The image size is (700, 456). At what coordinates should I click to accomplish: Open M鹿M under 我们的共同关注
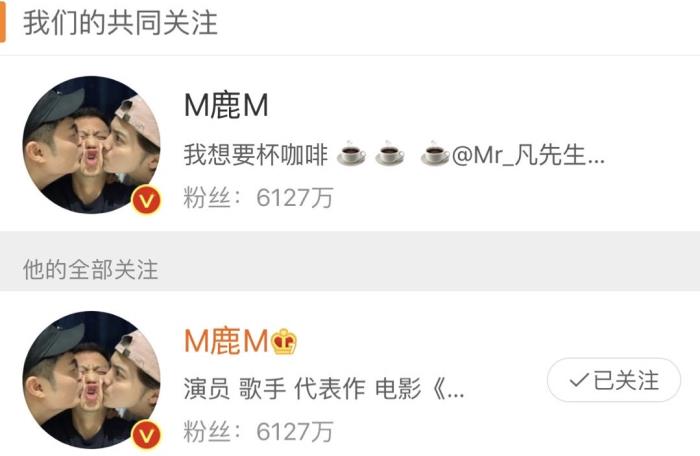(x=228, y=107)
